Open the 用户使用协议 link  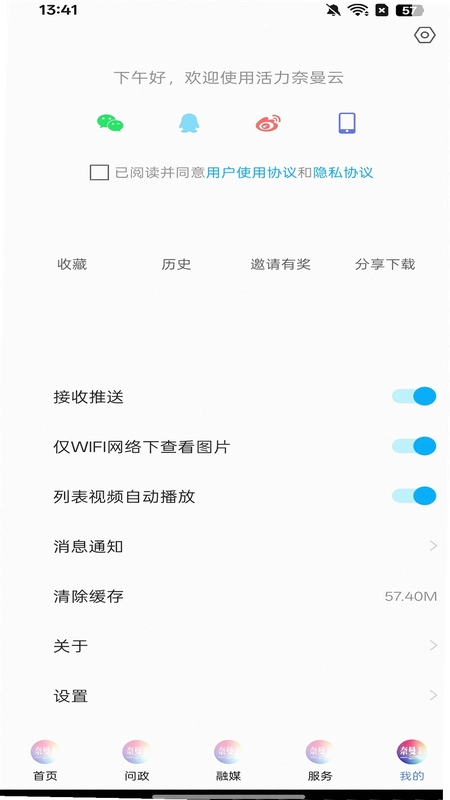click(x=252, y=172)
